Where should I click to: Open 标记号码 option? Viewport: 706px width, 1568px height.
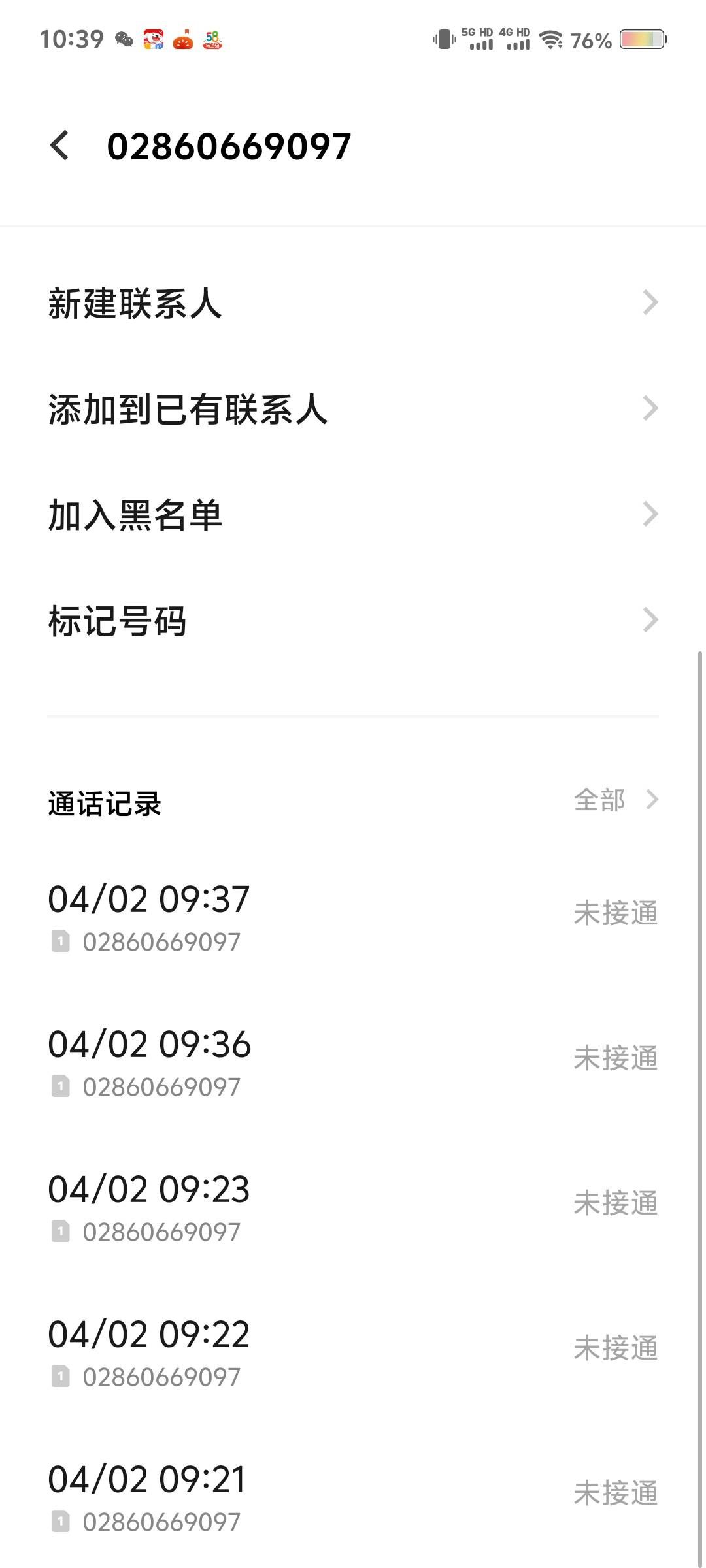pyautogui.click(x=353, y=621)
